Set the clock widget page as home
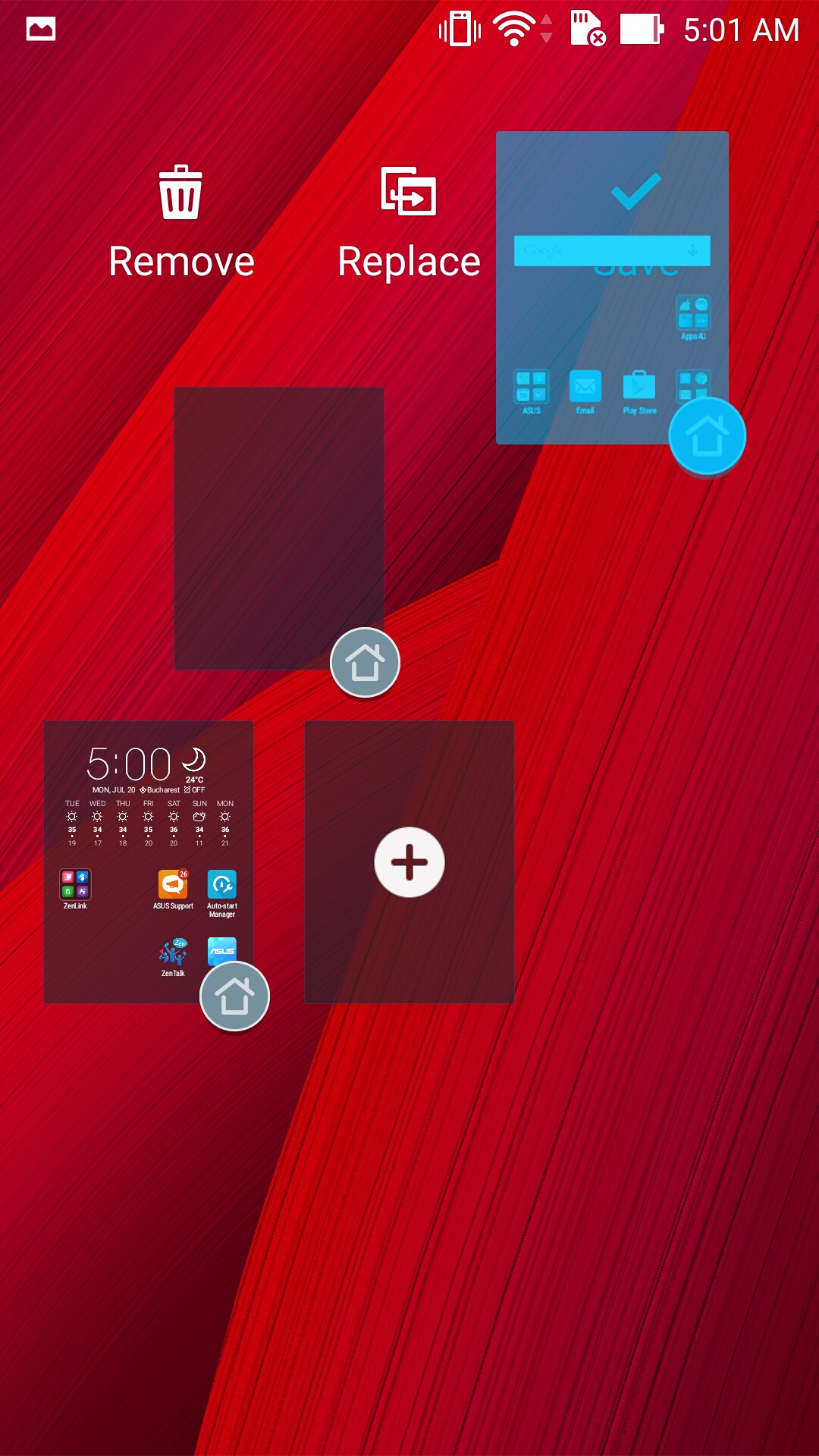The height and width of the screenshot is (1456, 819). coord(234,996)
